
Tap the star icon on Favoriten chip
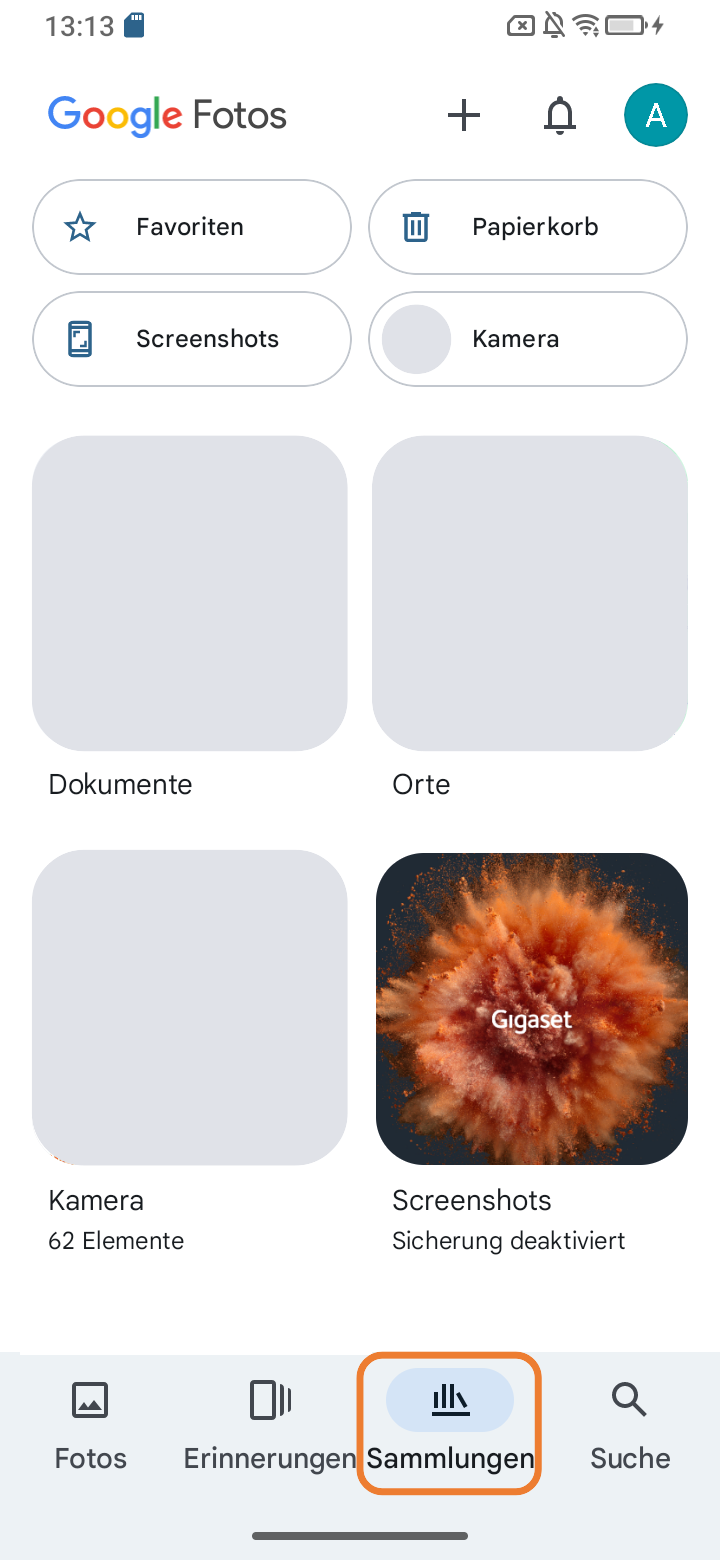(x=79, y=226)
